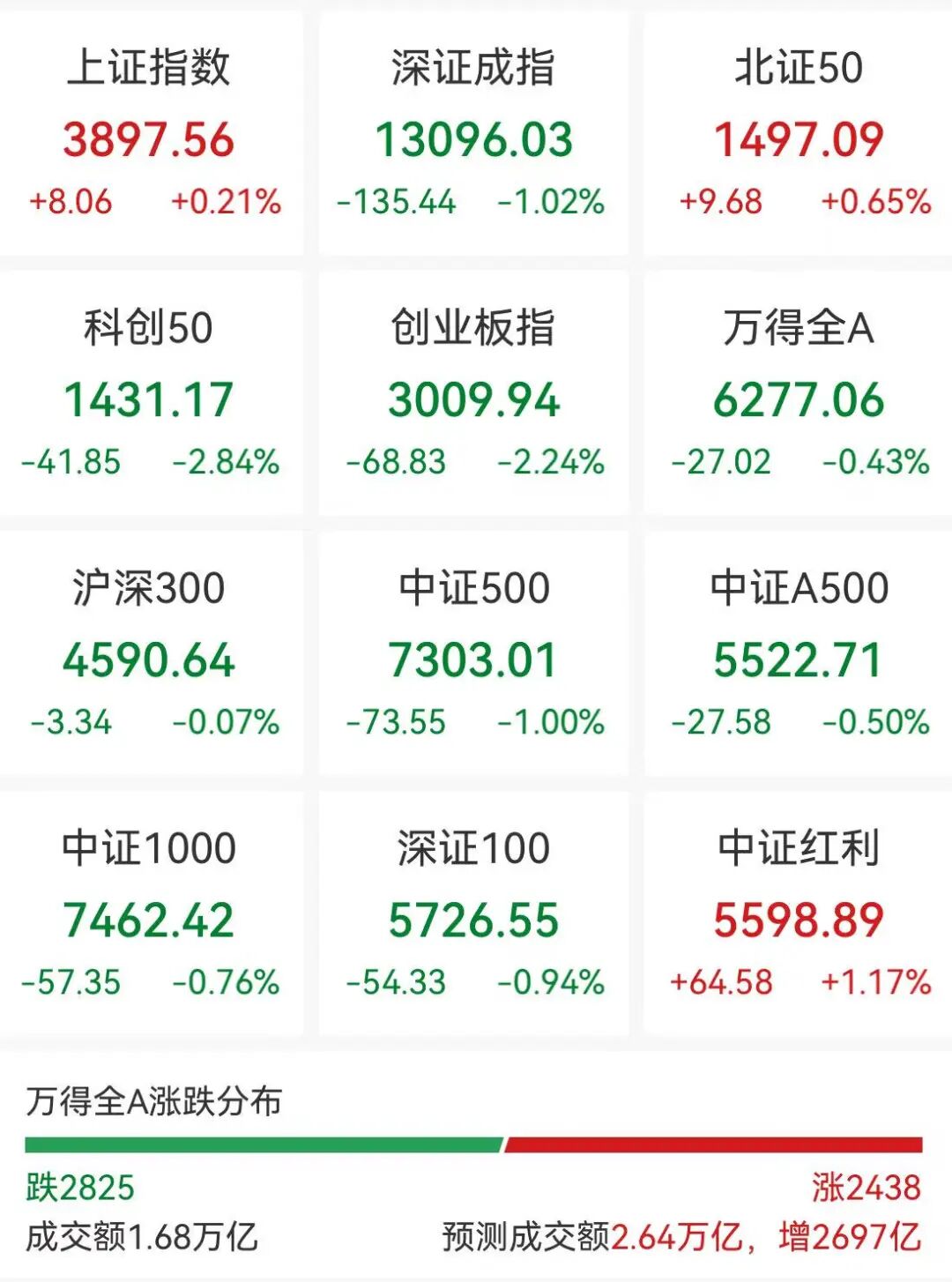View 深证成指 index details

click(473, 137)
